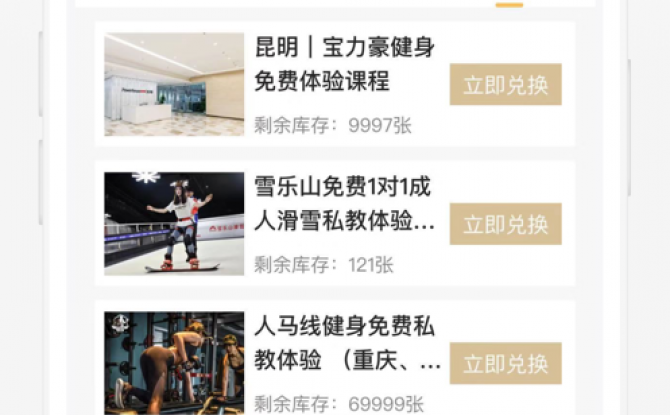Redeem the 人马线健身 free private coaching
The image size is (670, 415).
click(505, 363)
